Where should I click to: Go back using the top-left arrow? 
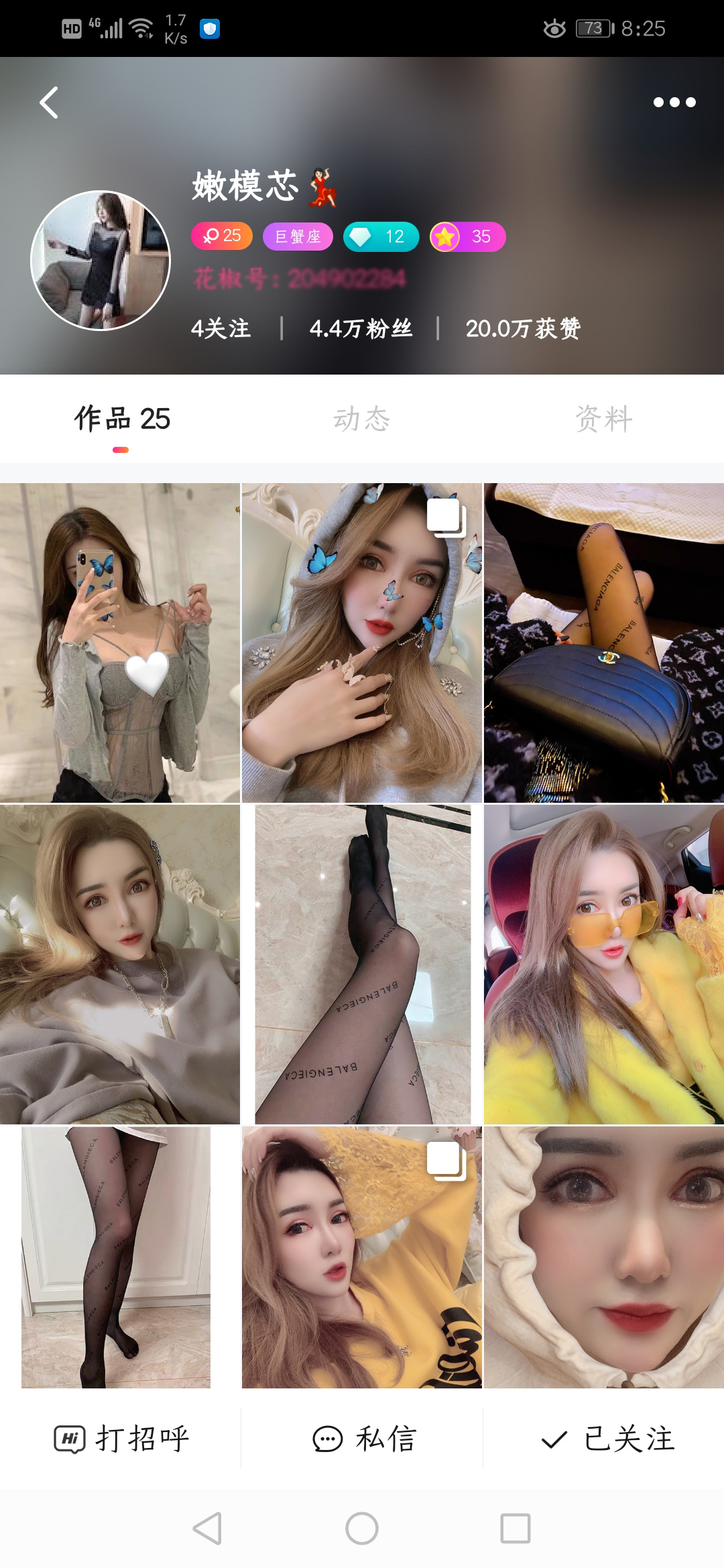coord(49,103)
